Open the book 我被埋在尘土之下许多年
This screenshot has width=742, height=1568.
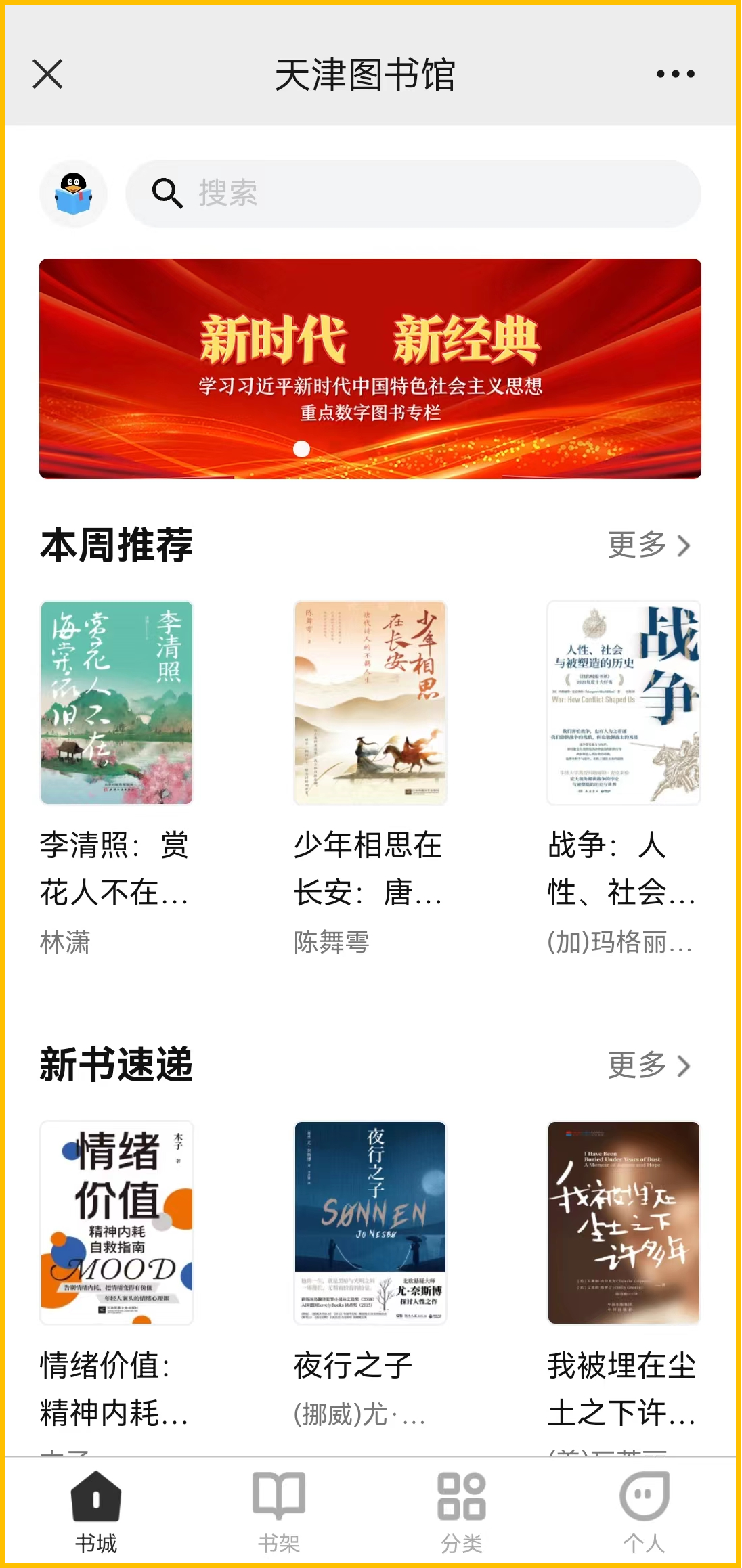click(624, 1222)
